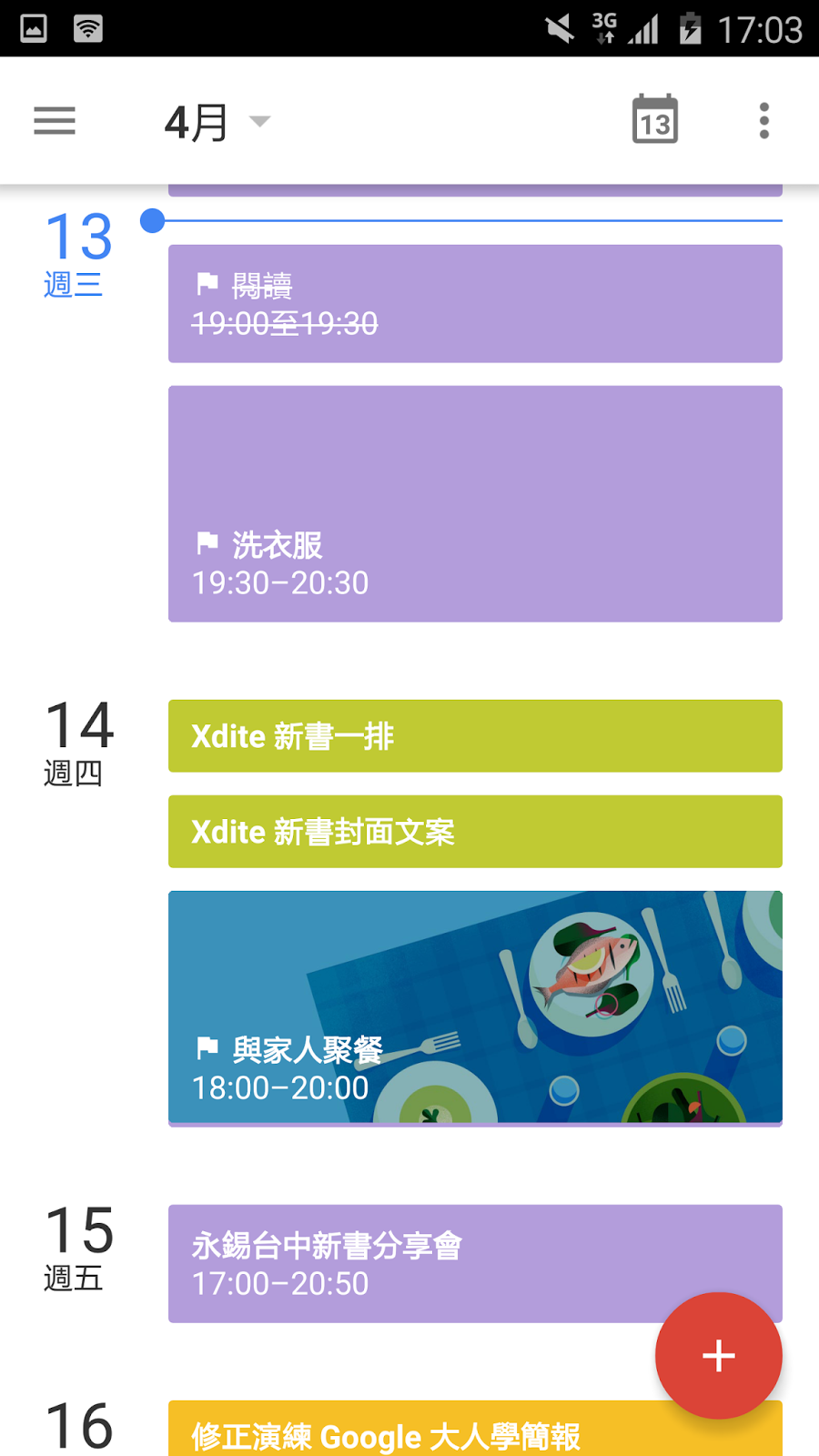The height and width of the screenshot is (1456, 819).
Task: Create a new event with the plus button
Action: point(718,1355)
